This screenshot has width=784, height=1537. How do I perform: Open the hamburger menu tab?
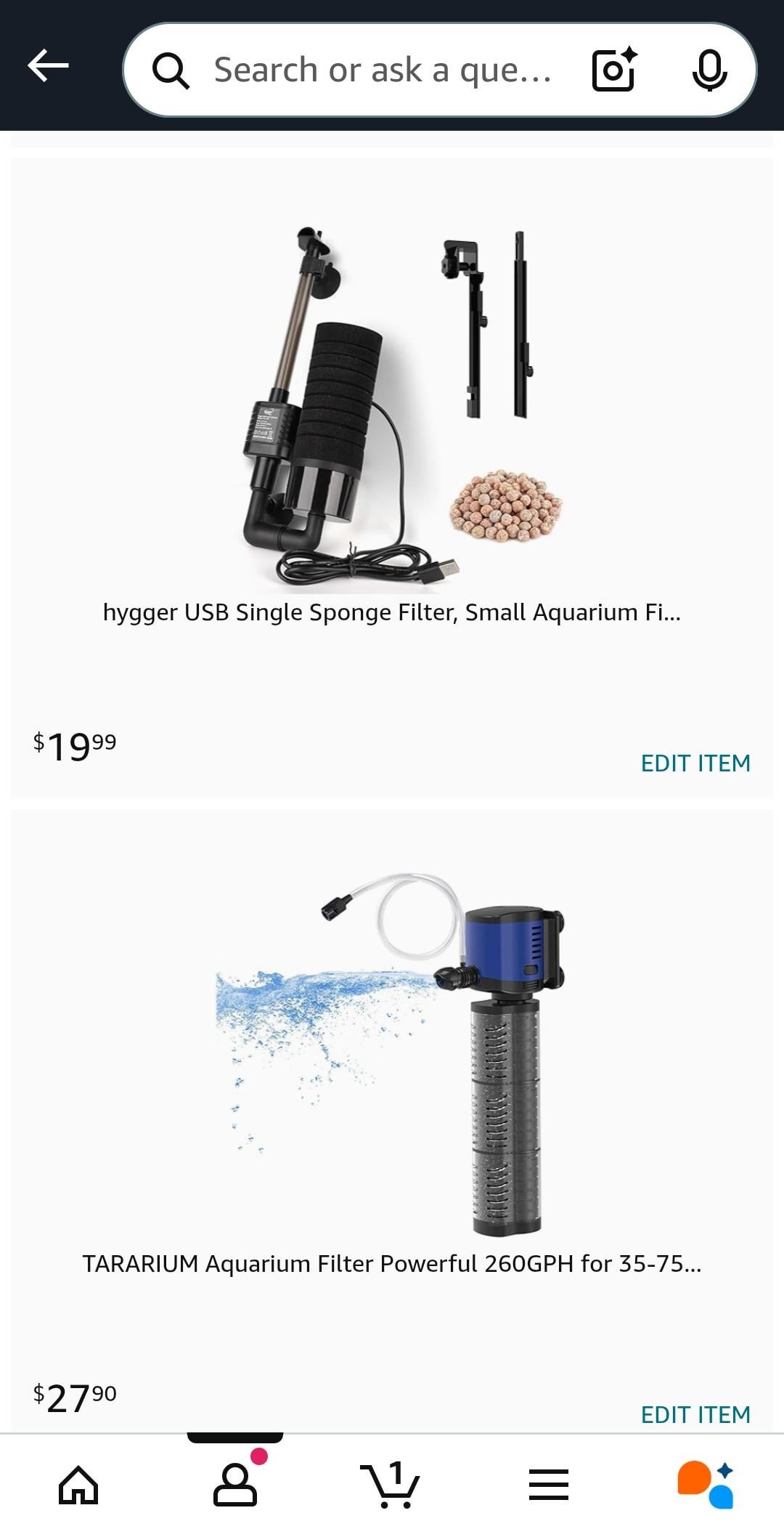click(549, 1485)
